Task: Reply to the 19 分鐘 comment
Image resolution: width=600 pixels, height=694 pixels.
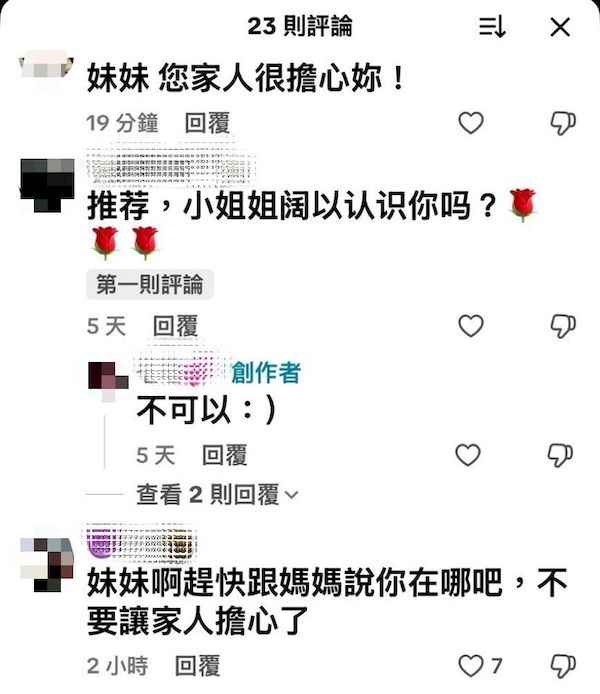Action: (x=207, y=123)
